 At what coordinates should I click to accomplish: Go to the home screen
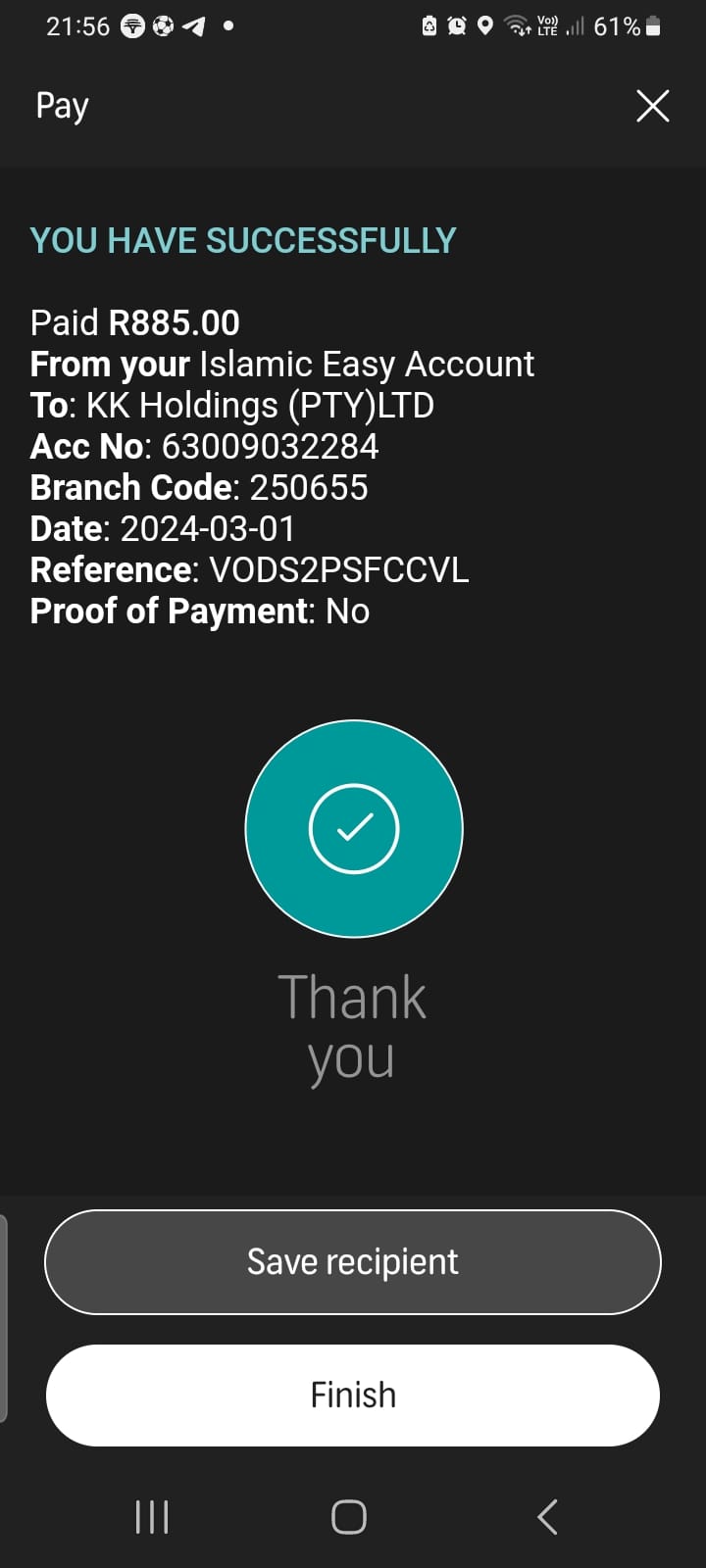[x=349, y=1517]
